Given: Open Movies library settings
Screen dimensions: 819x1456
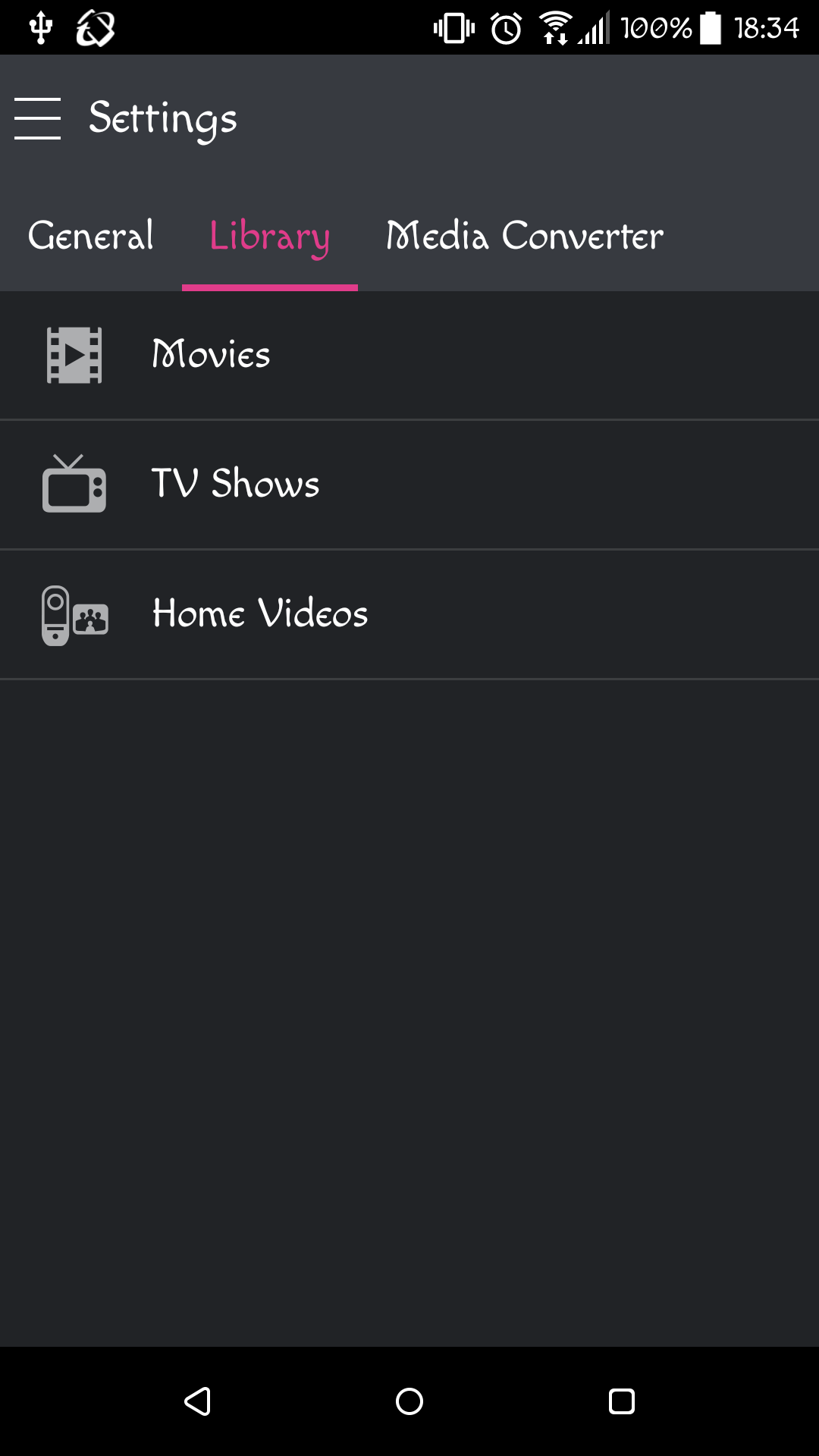Looking at the screenshot, I should pyautogui.click(x=409, y=355).
